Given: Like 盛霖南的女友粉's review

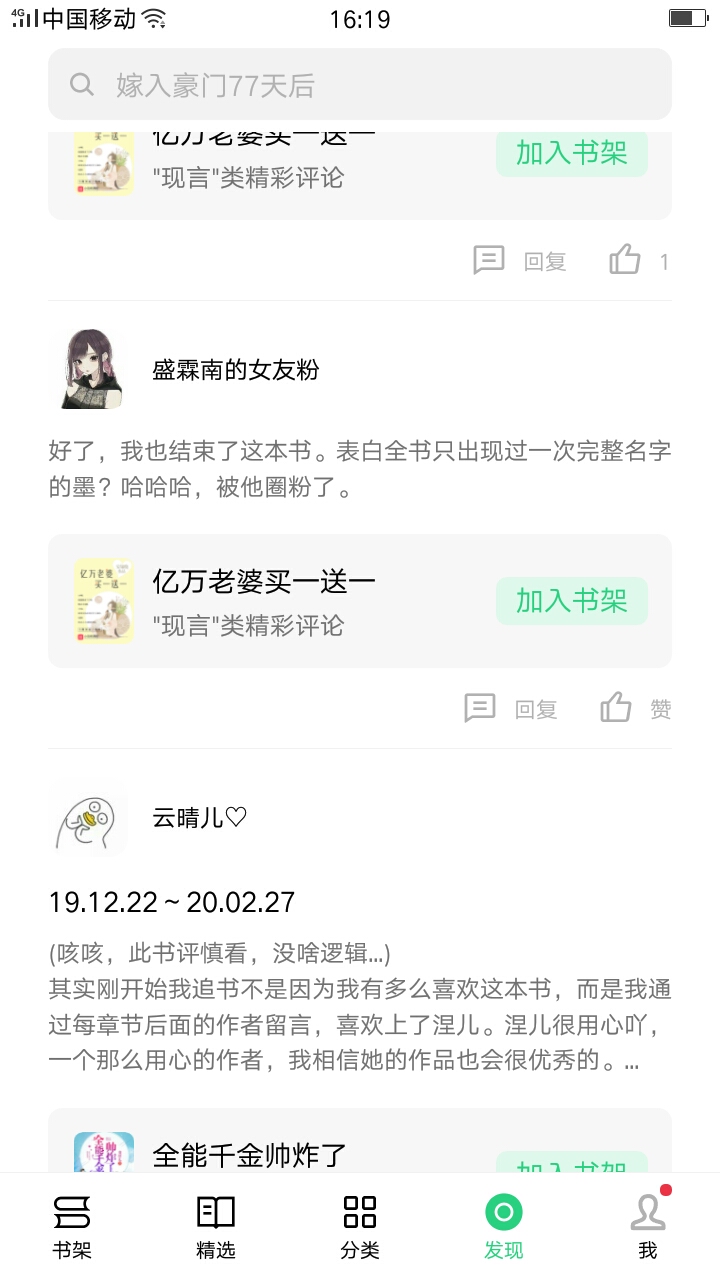Looking at the screenshot, I should [636, 709].
